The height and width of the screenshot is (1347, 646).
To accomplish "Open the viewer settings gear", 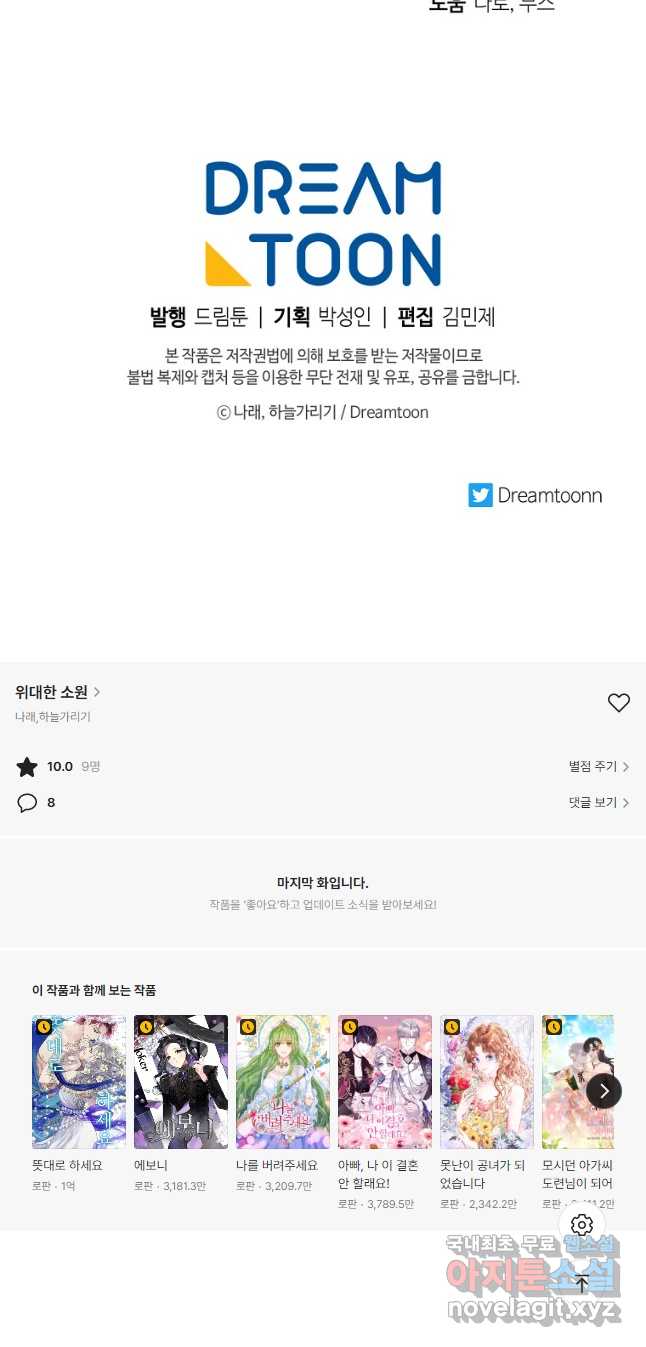I will click(582, 1225).
